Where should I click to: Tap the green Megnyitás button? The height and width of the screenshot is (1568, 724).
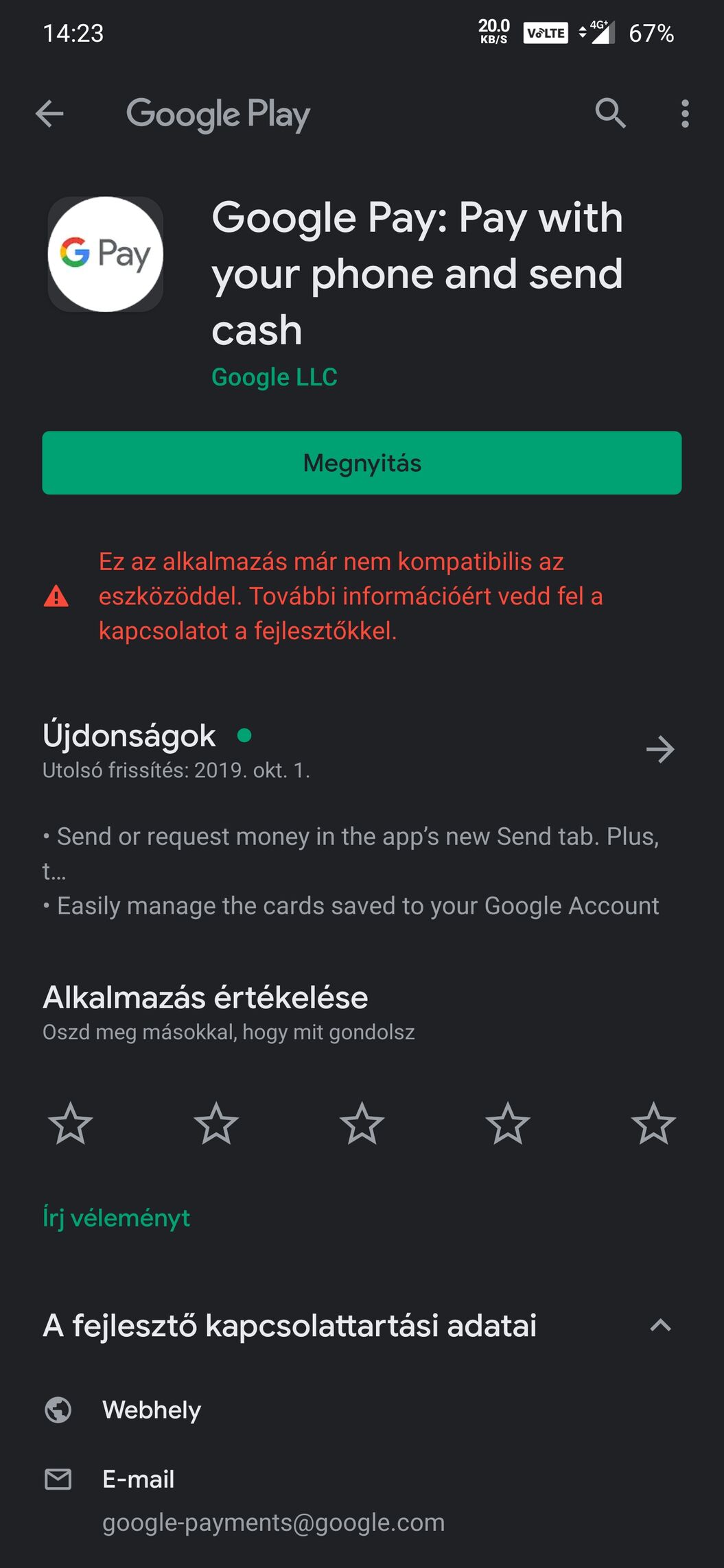click(x=362, y=463)
